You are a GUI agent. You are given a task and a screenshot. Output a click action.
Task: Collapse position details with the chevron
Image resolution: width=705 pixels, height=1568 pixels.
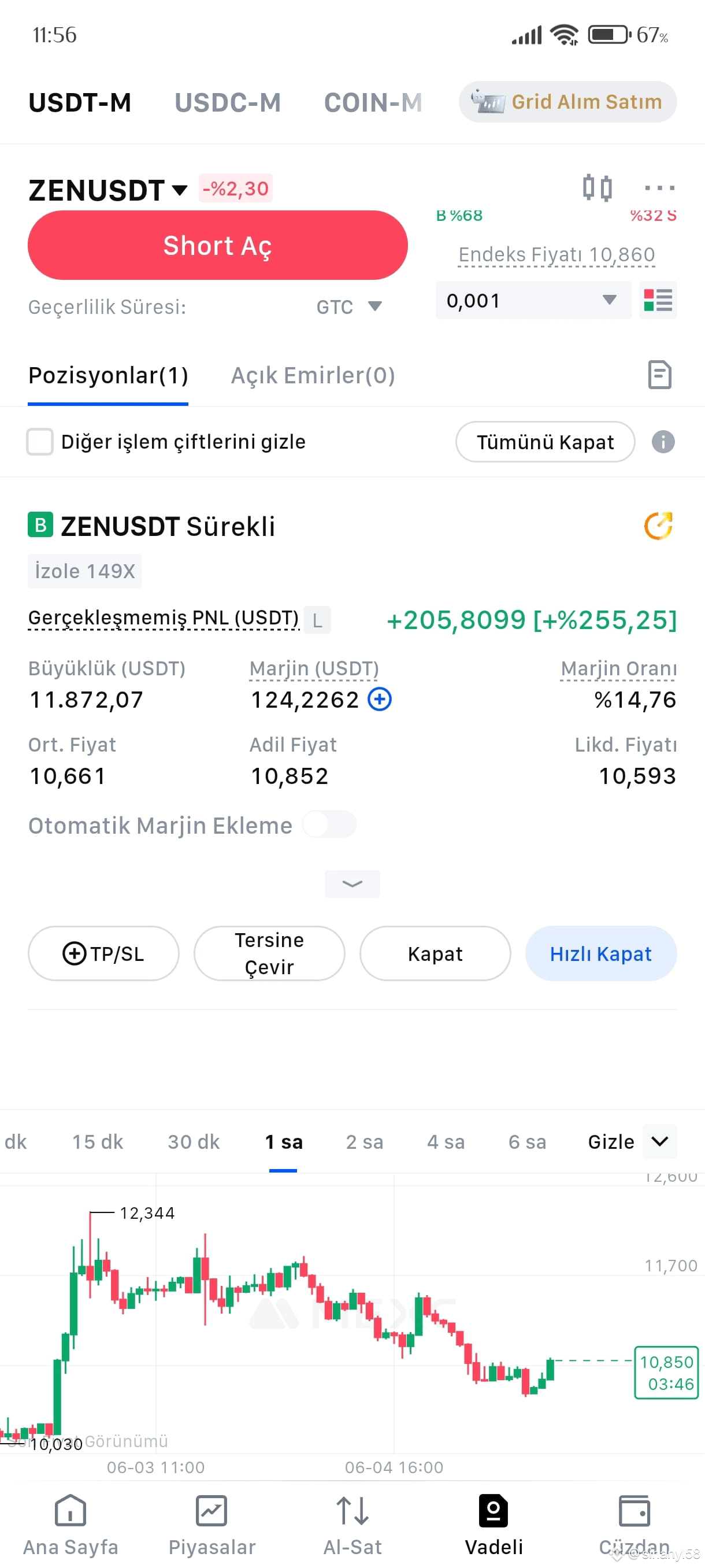[351, 884]
